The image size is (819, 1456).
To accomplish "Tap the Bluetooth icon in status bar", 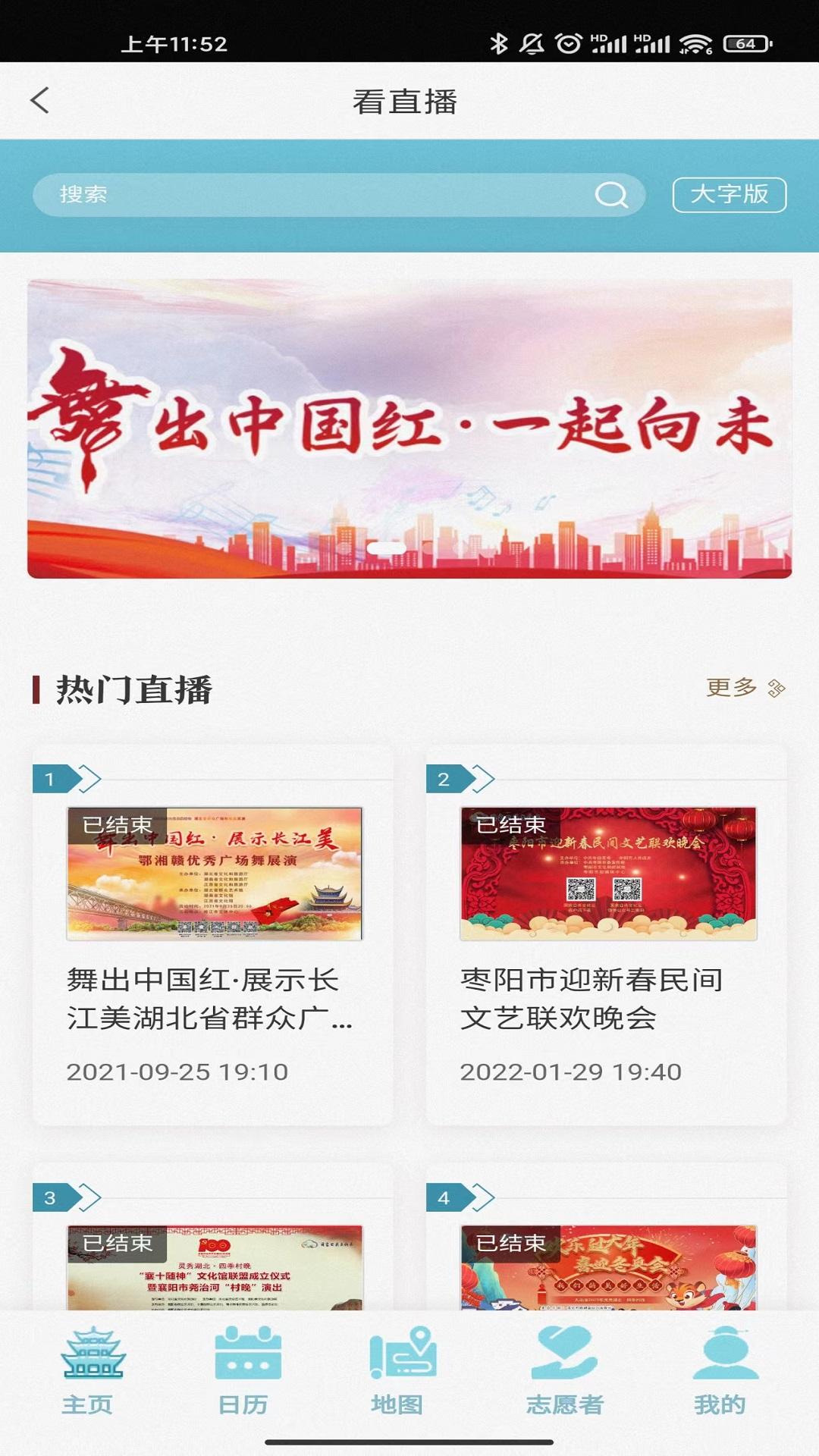I will 498,43.
